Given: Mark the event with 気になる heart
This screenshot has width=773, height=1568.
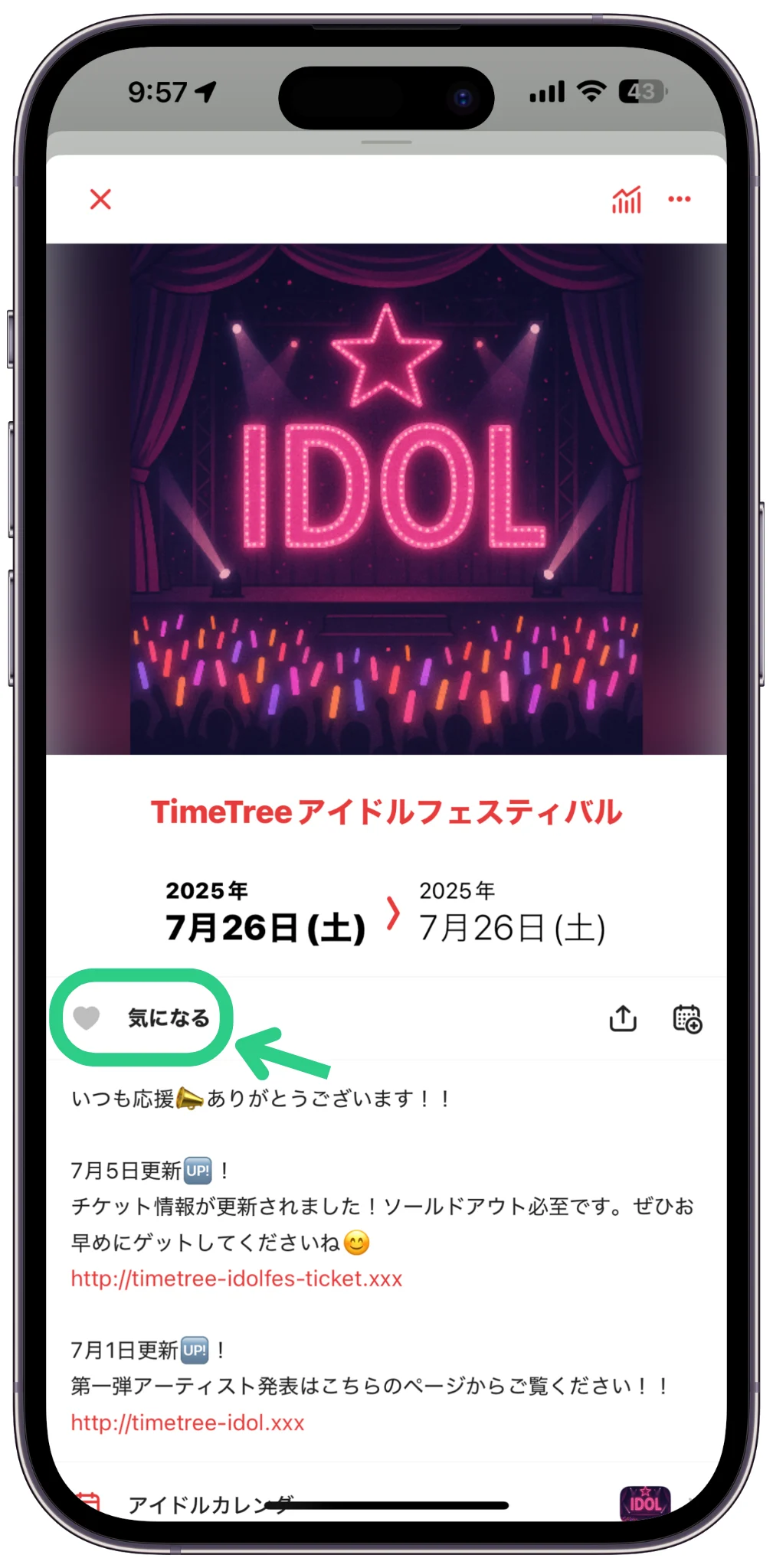Looking at the screenshot, I should 141,1018.
